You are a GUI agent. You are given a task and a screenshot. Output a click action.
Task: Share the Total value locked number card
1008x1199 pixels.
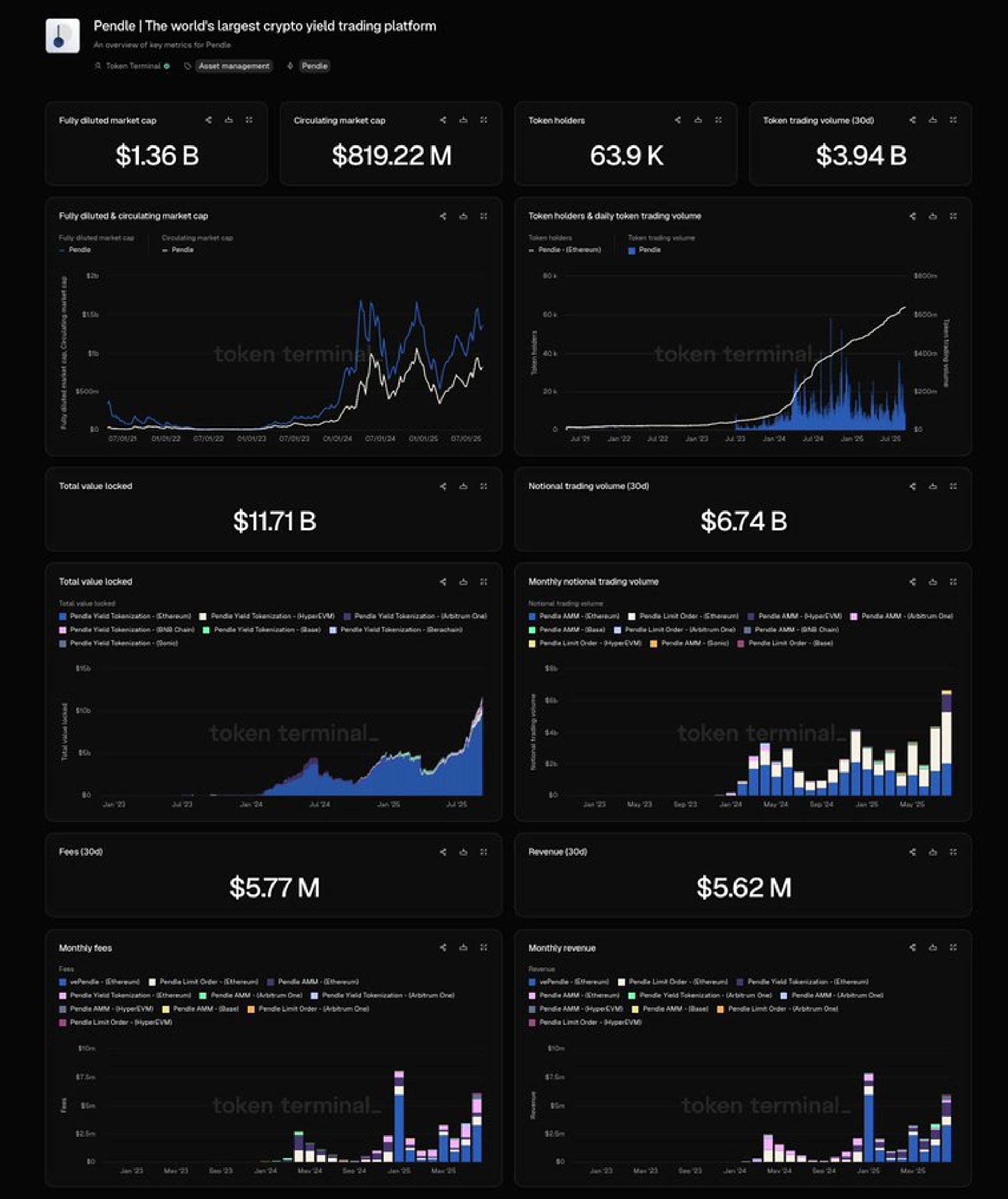443,486
